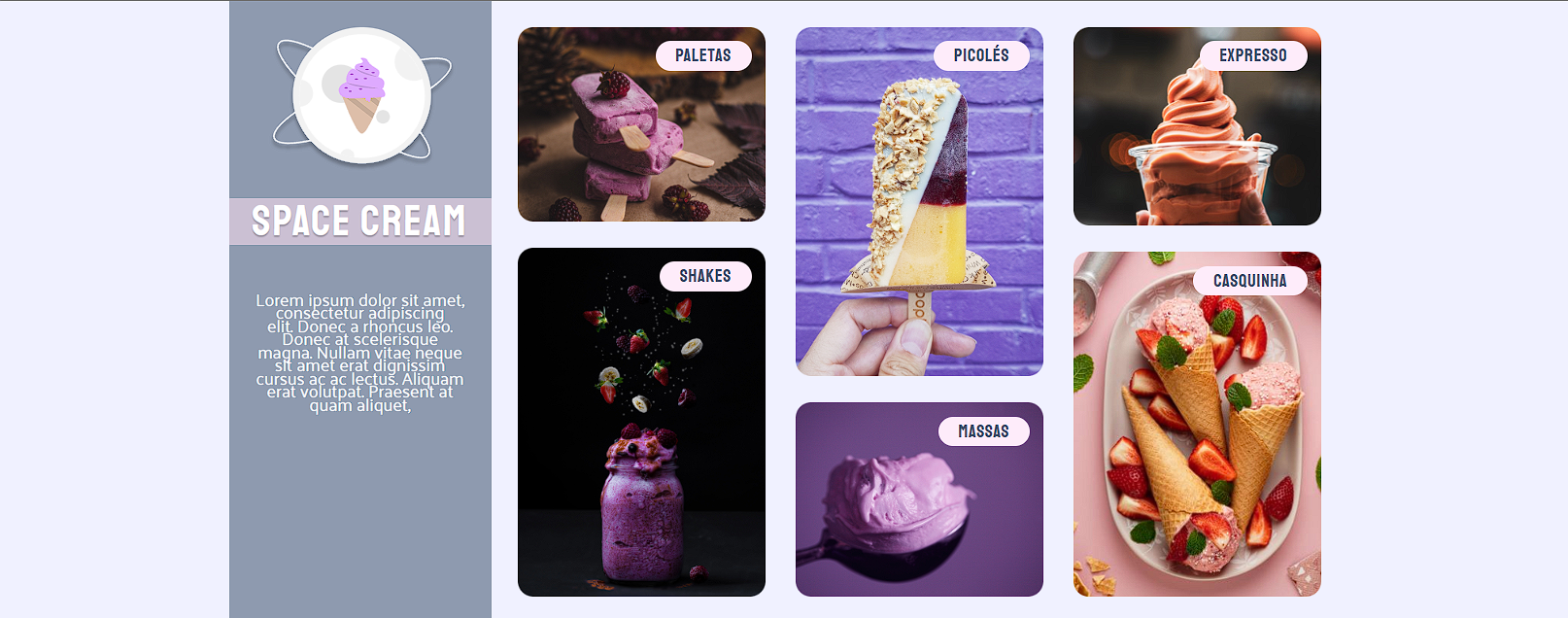The height and width of the screenshot is (618, 1568).
Task: Open the Paletas category card
Action: (641, 124)
